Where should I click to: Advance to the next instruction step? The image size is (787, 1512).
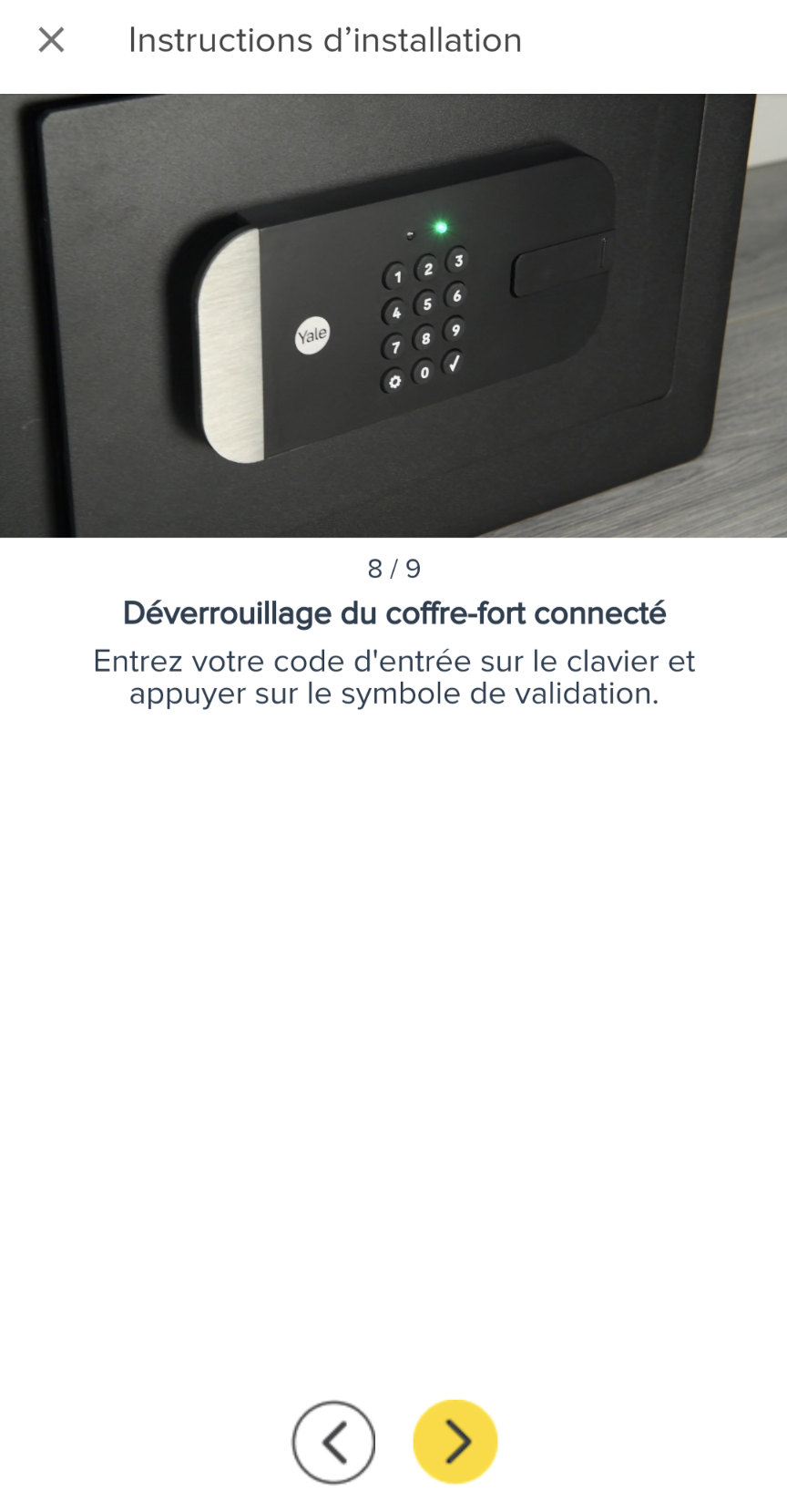(455, 1442)
